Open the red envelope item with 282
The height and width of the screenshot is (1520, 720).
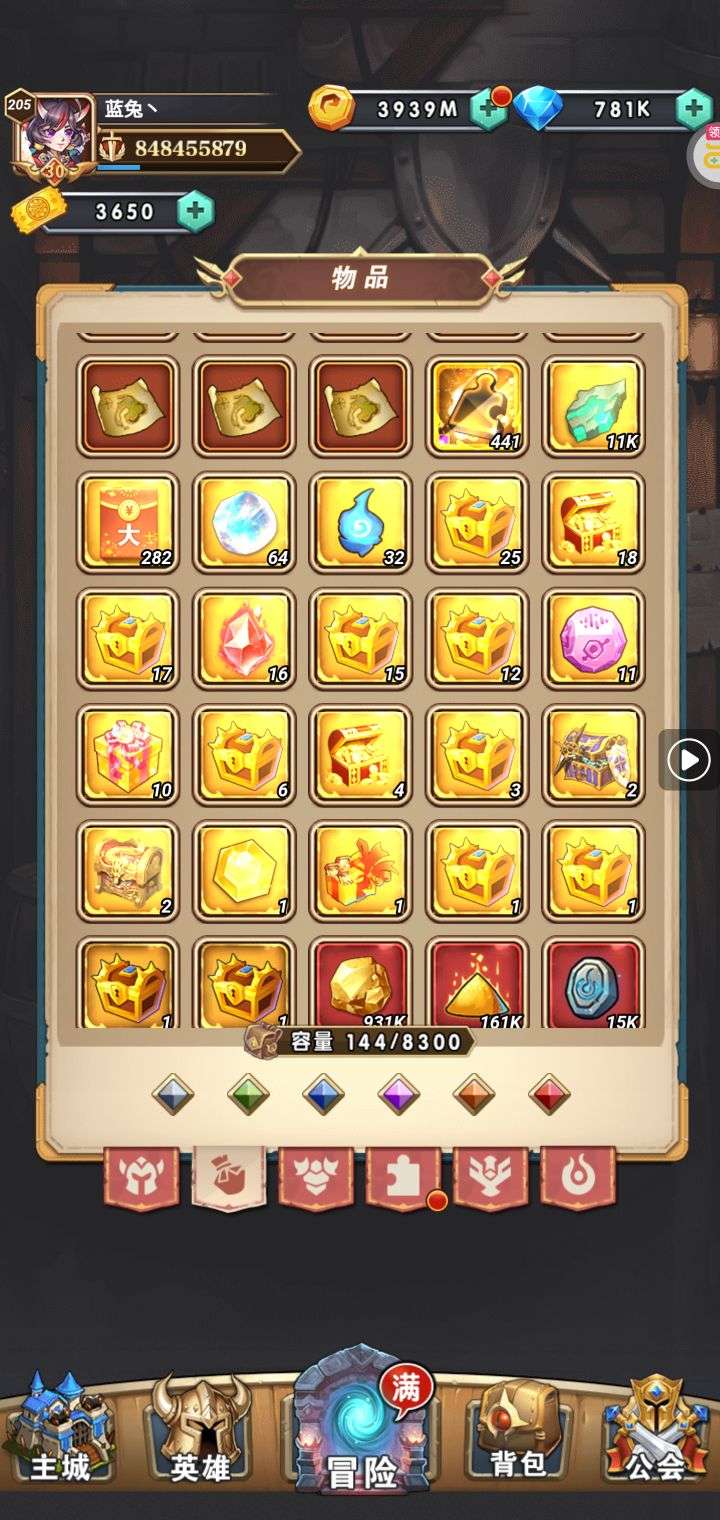pos(128,522)
